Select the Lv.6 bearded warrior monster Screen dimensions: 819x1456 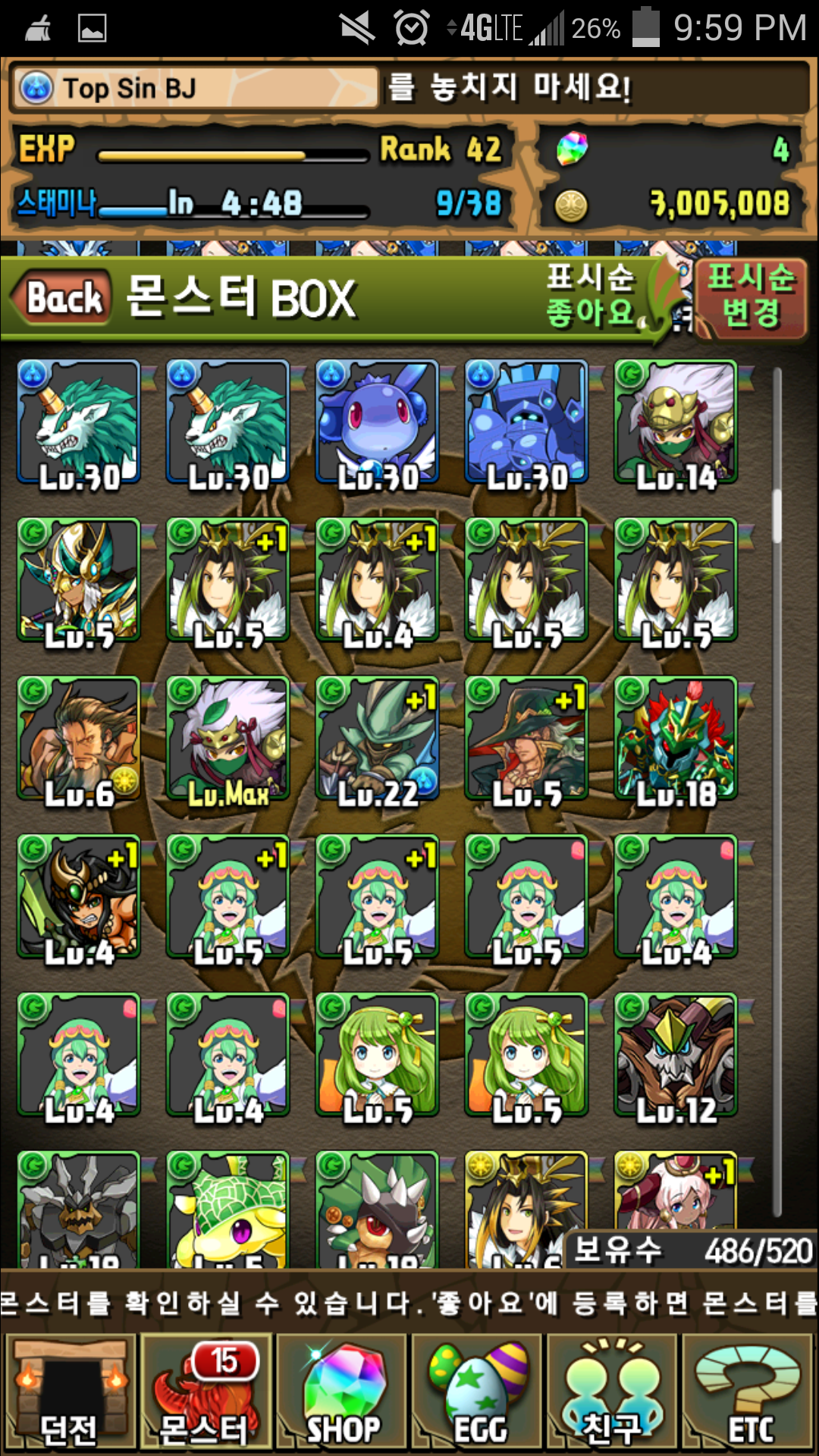click(x=79, y=739)
